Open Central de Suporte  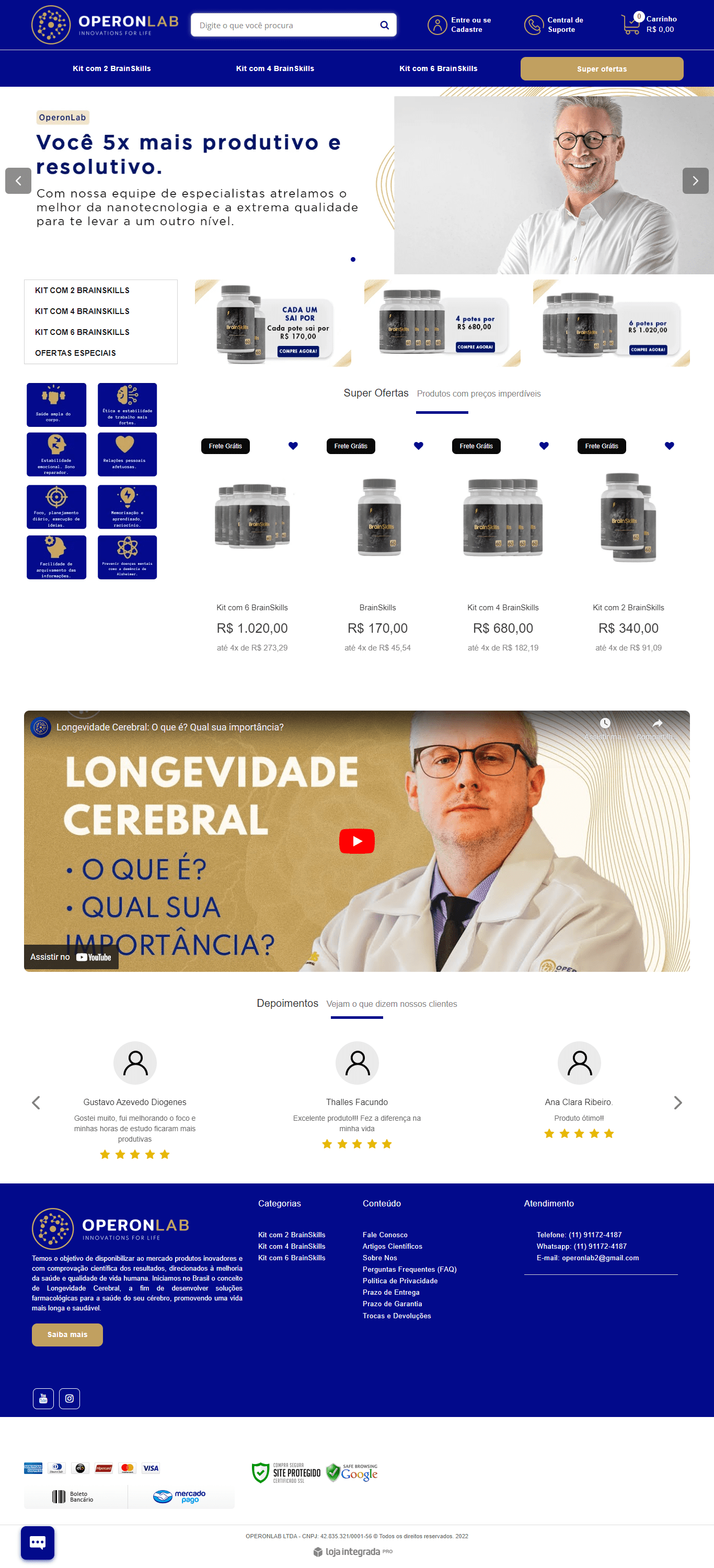pos(554,25)
